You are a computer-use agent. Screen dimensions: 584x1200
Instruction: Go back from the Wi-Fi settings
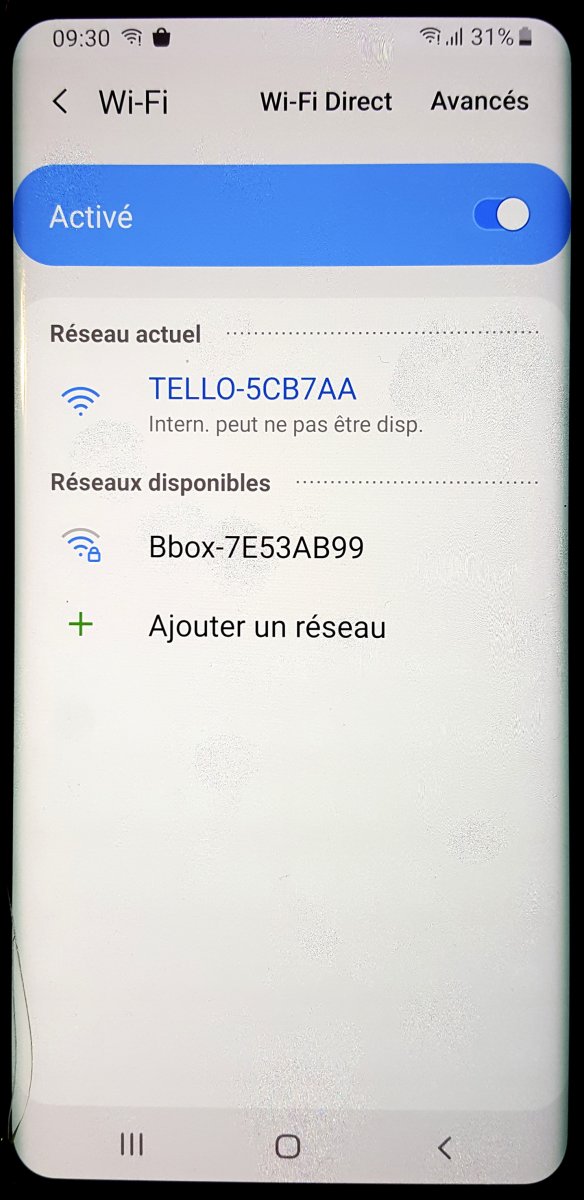click(x=61, y=101)
